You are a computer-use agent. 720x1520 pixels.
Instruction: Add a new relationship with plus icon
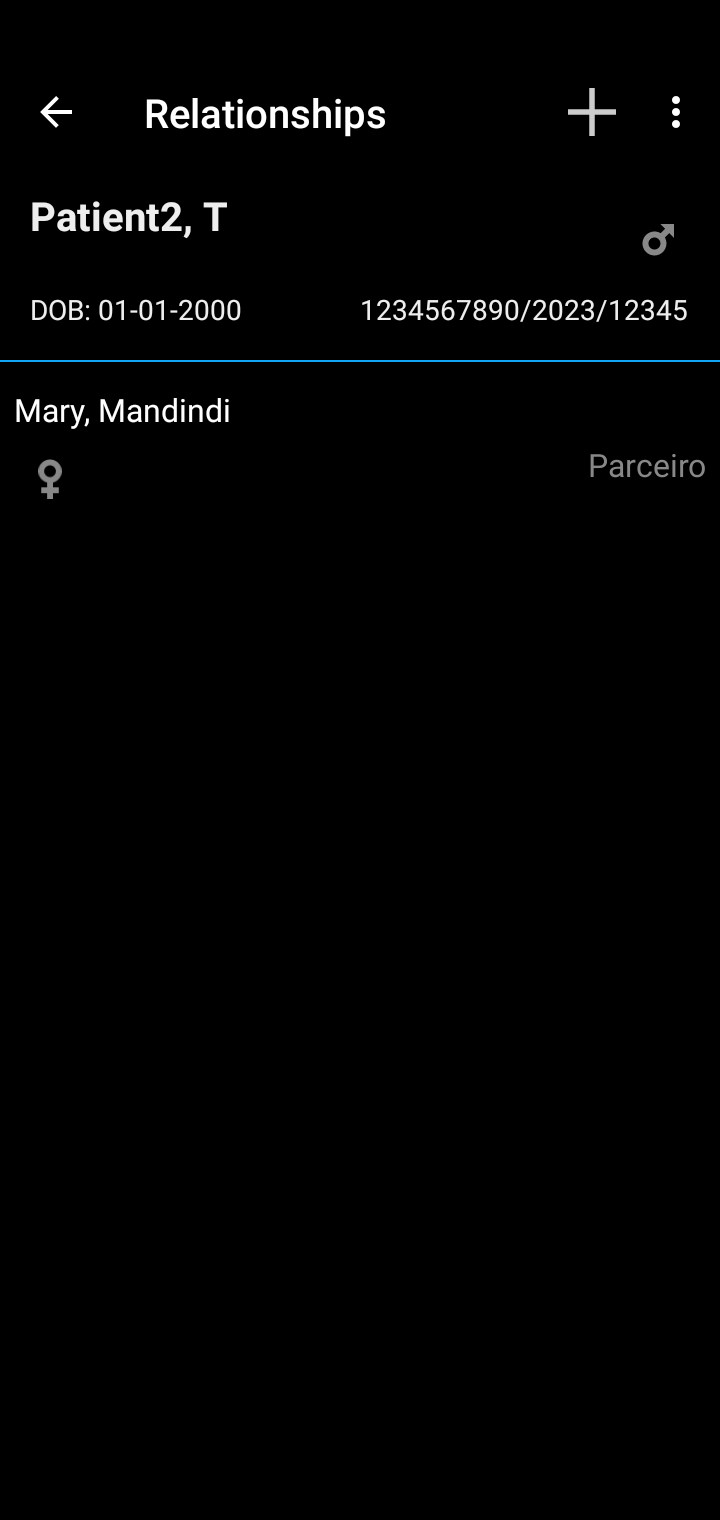[x=592, y=112]
